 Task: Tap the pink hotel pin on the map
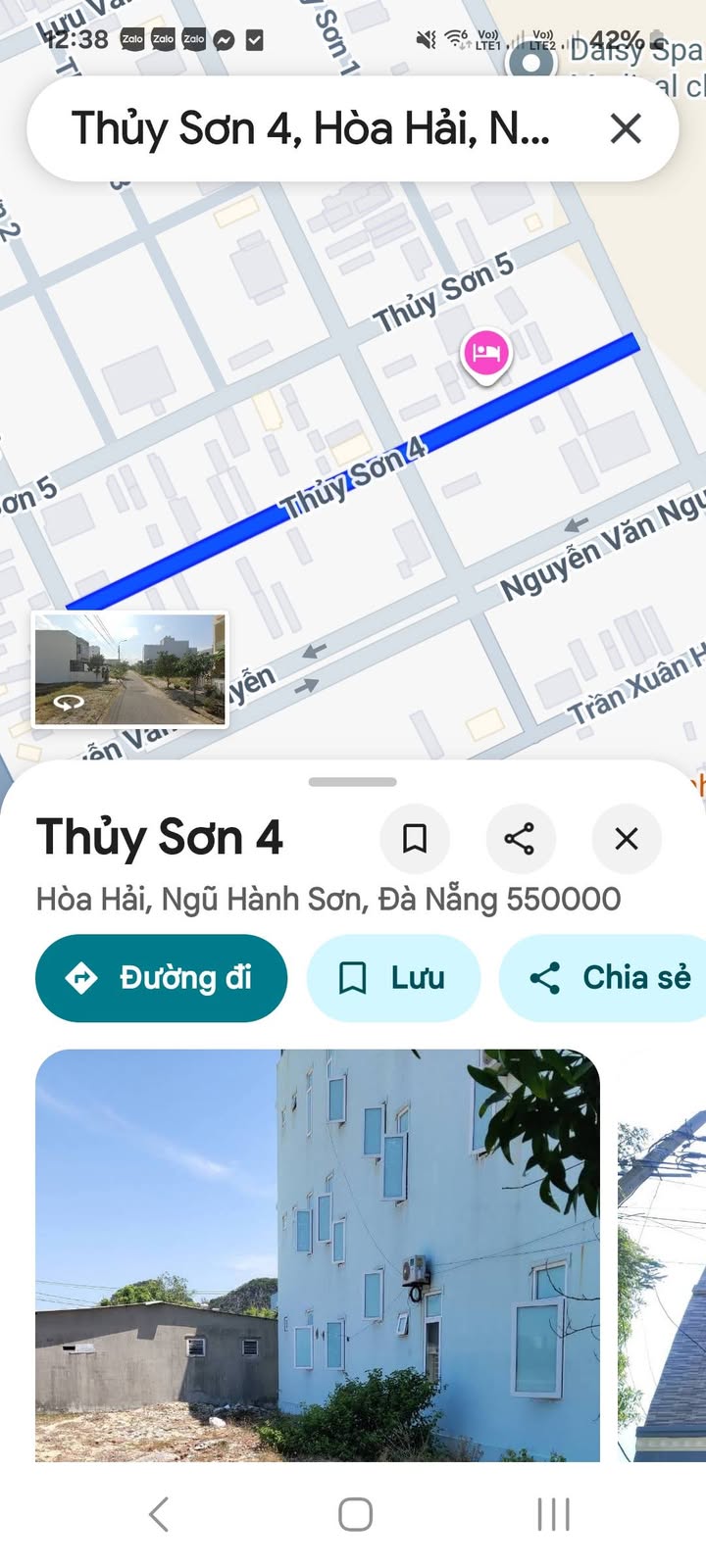(486, 353)
